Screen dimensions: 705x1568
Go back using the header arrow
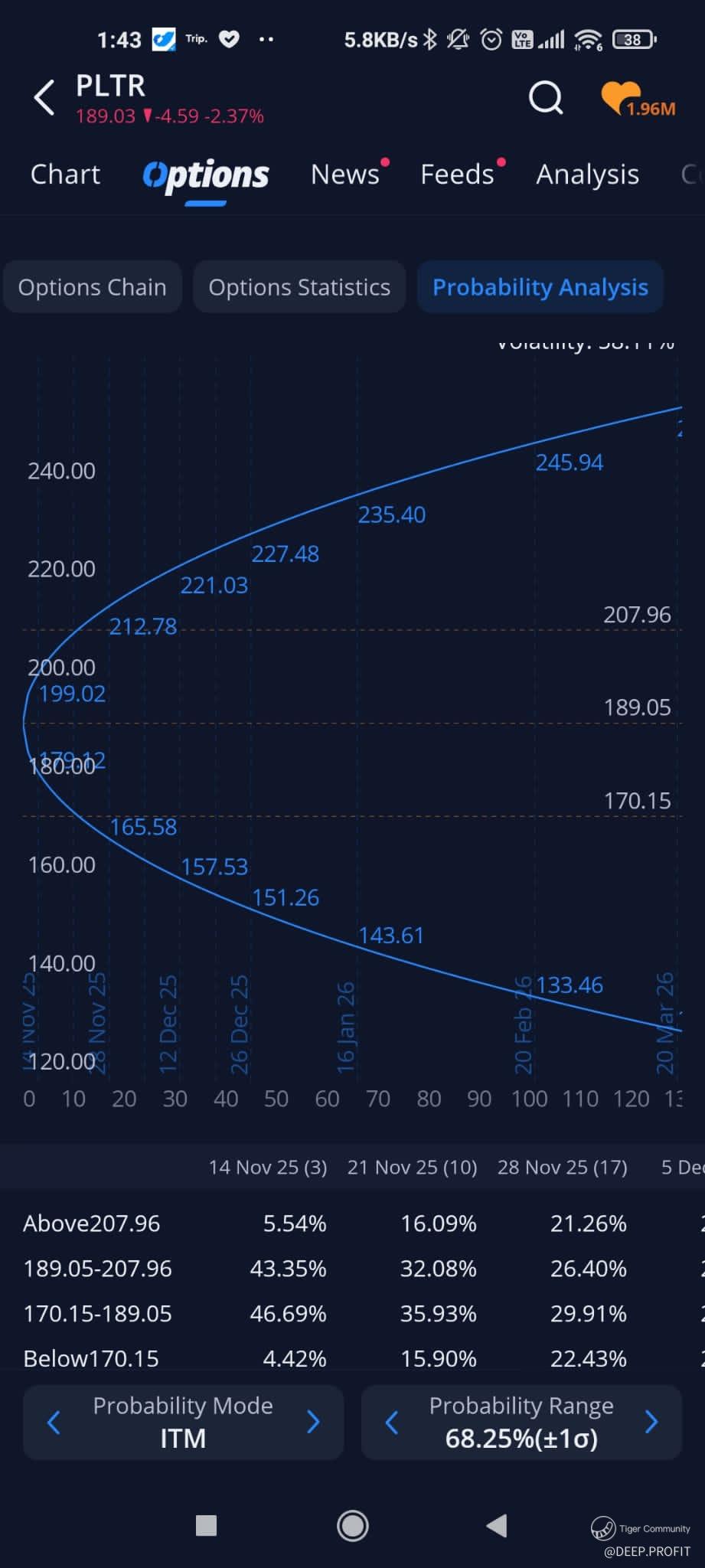44,98
